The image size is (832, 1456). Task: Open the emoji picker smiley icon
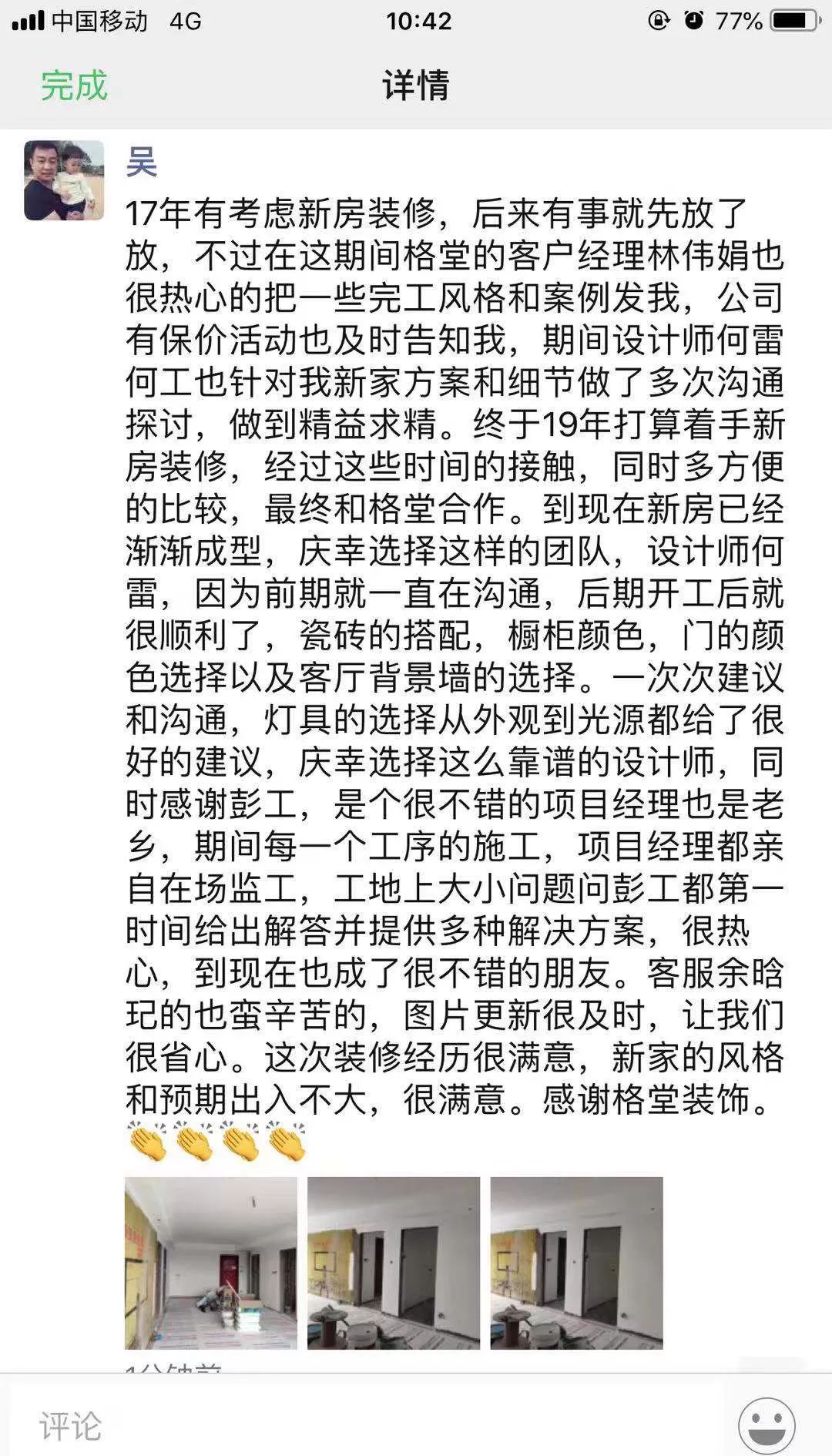[766, 1425]
